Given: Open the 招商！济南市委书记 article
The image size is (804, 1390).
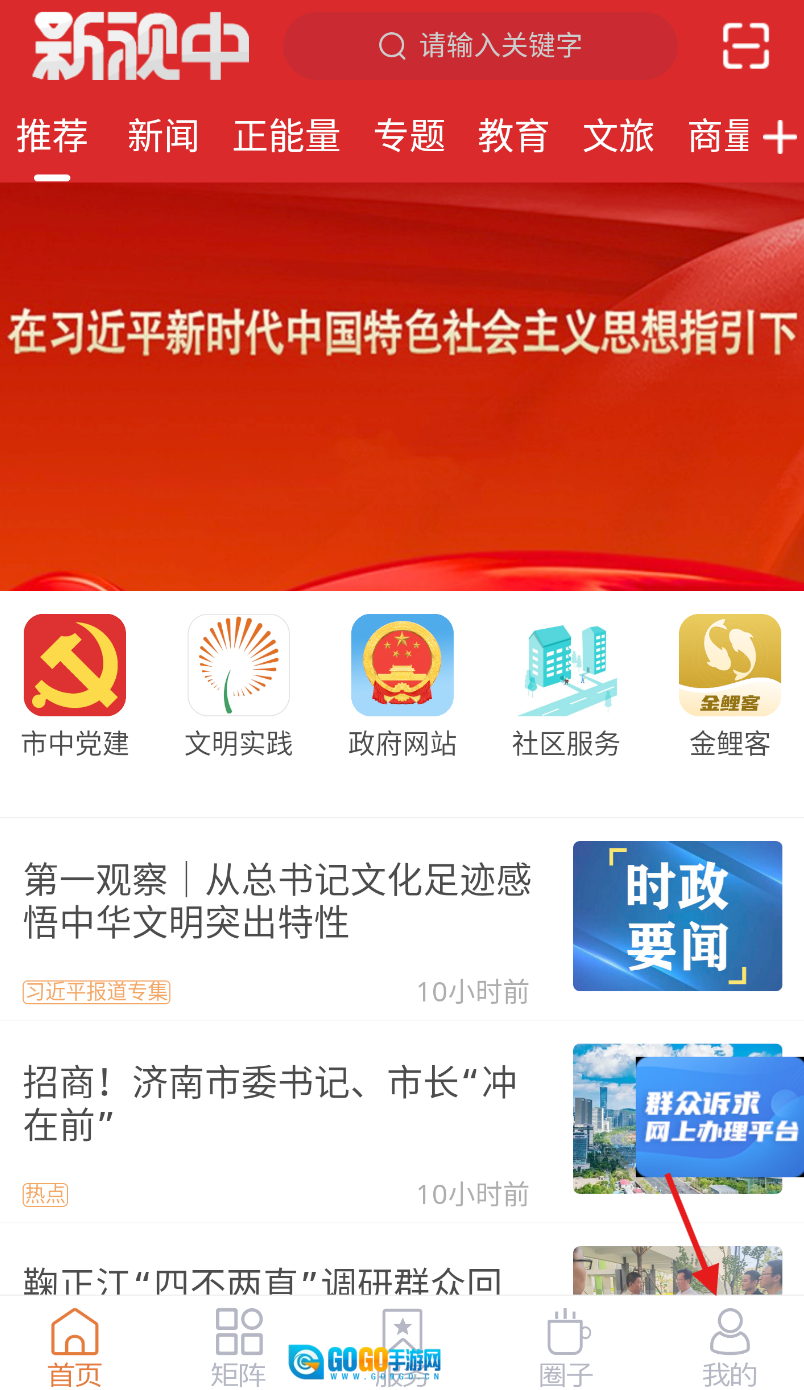Looking at the screenshot, I should coord(270,1104).
